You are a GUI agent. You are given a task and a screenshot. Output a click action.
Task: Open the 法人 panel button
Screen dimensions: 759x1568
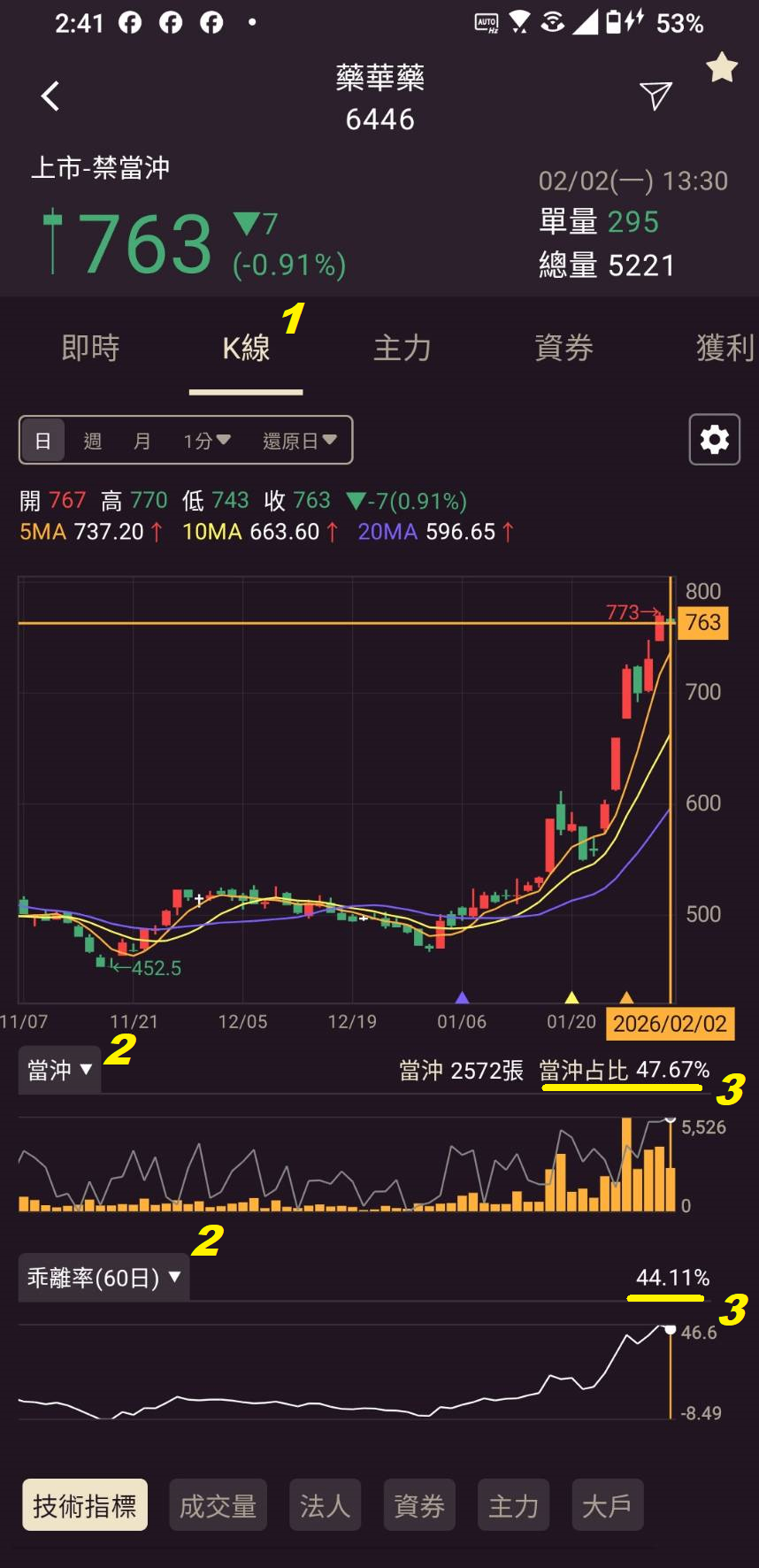click(325, 1504)
